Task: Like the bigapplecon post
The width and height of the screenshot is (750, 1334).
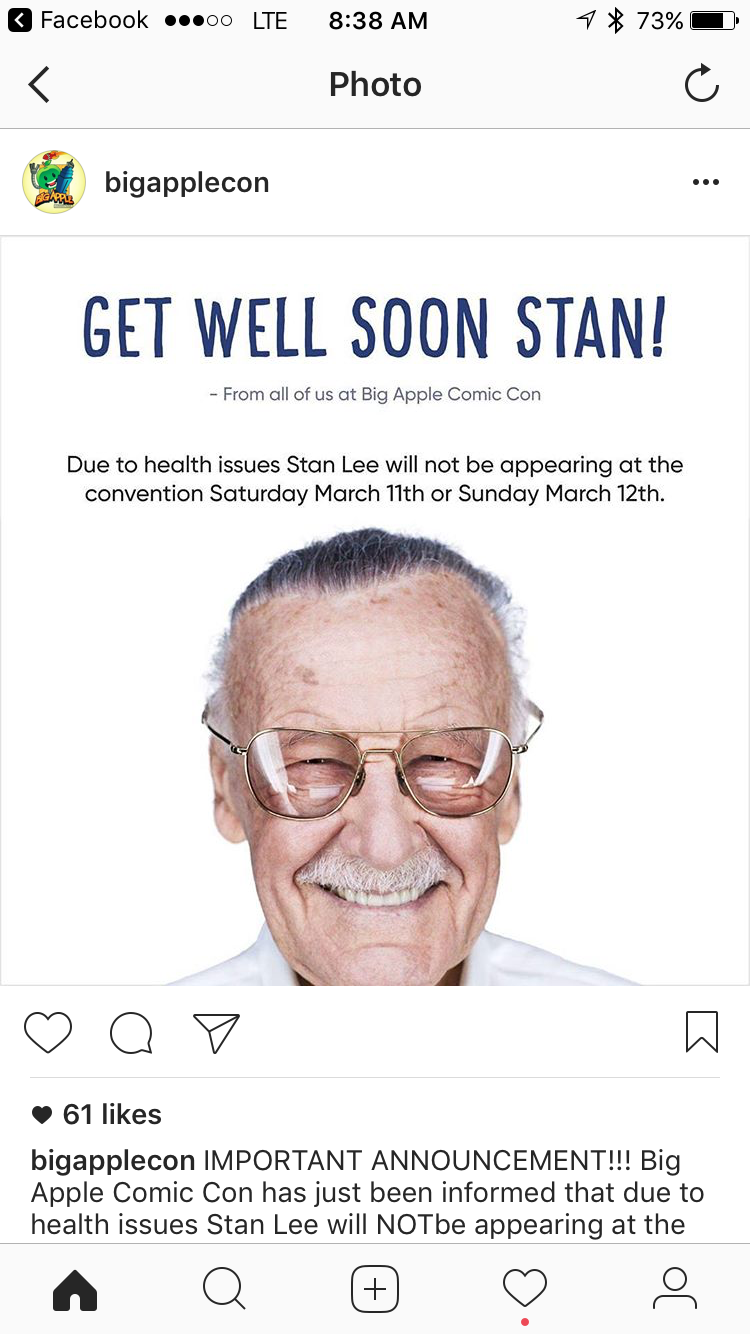Action: coord(48,1032)
